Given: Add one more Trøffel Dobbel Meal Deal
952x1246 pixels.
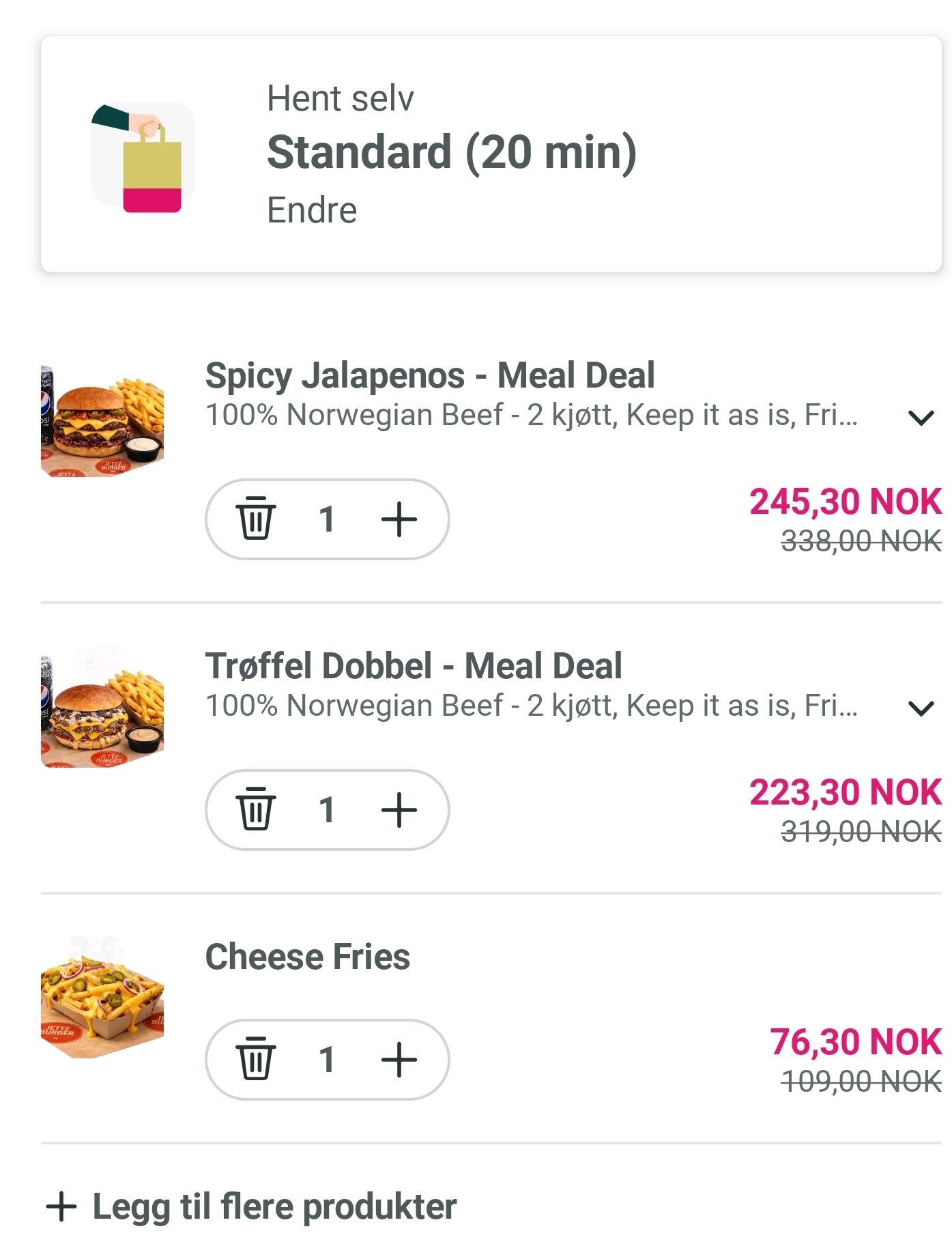Looking at the screenshot, I should [x=399, y=810].
